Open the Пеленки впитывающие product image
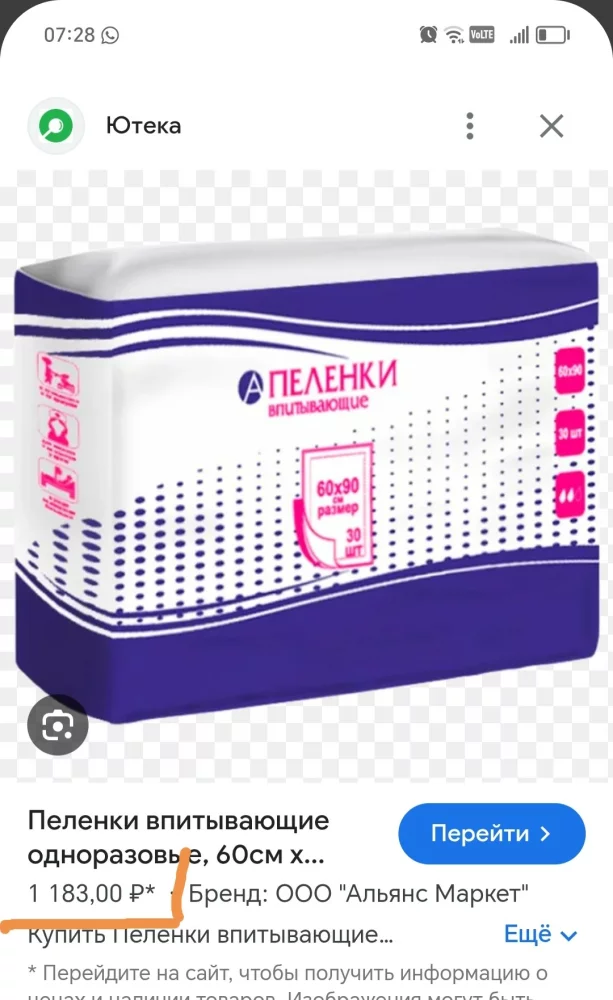This screenshot has width=613, height=1000. pos(306,460)
